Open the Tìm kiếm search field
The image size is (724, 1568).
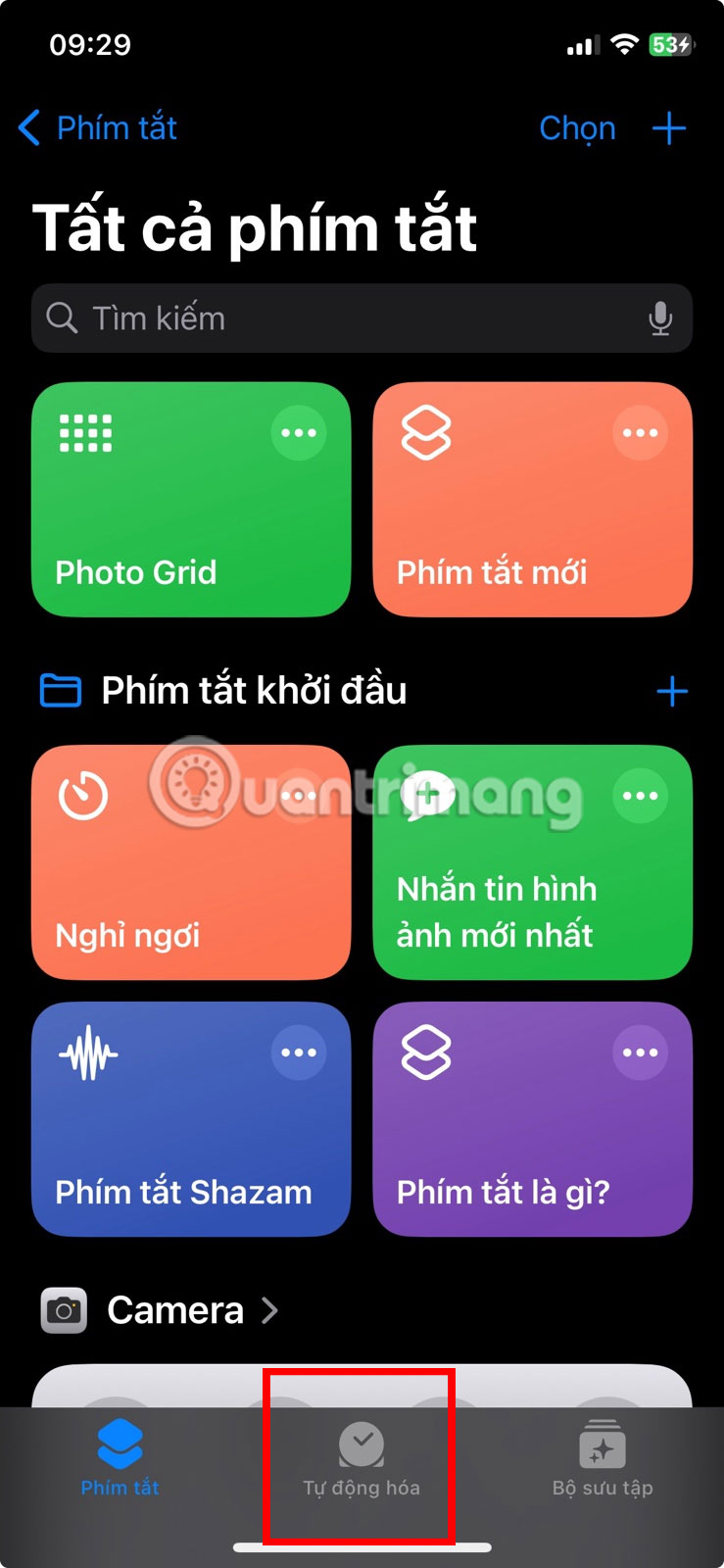[x=343, y=318]
